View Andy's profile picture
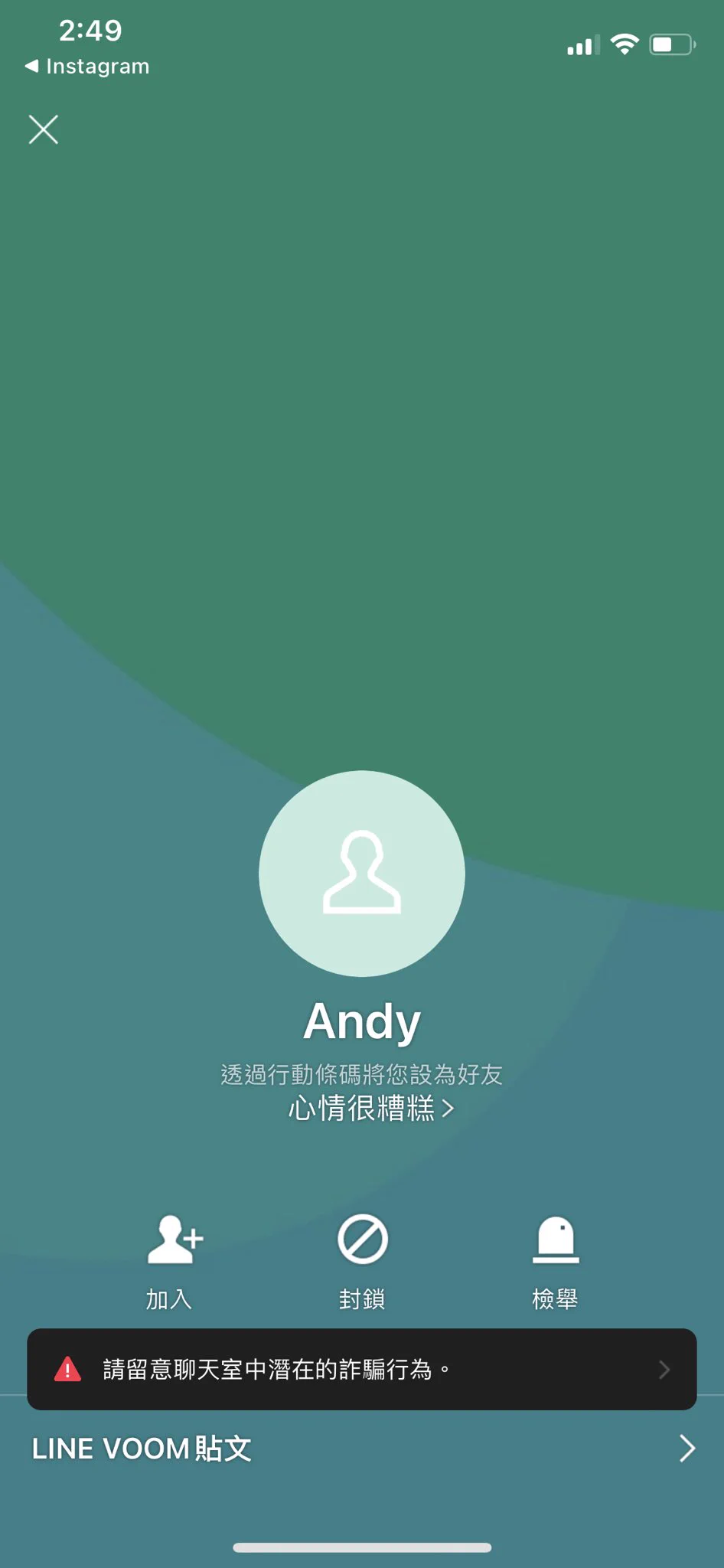Screen dimensions: 724x1568 coord(362,874)
